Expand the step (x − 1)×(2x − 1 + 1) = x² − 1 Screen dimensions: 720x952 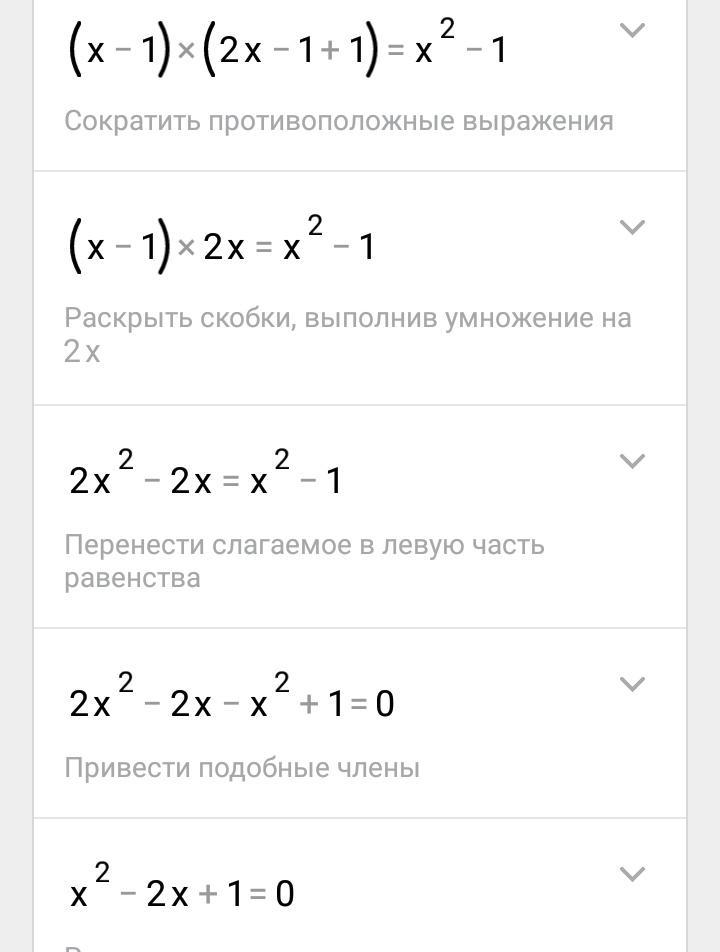coord(631,31)
